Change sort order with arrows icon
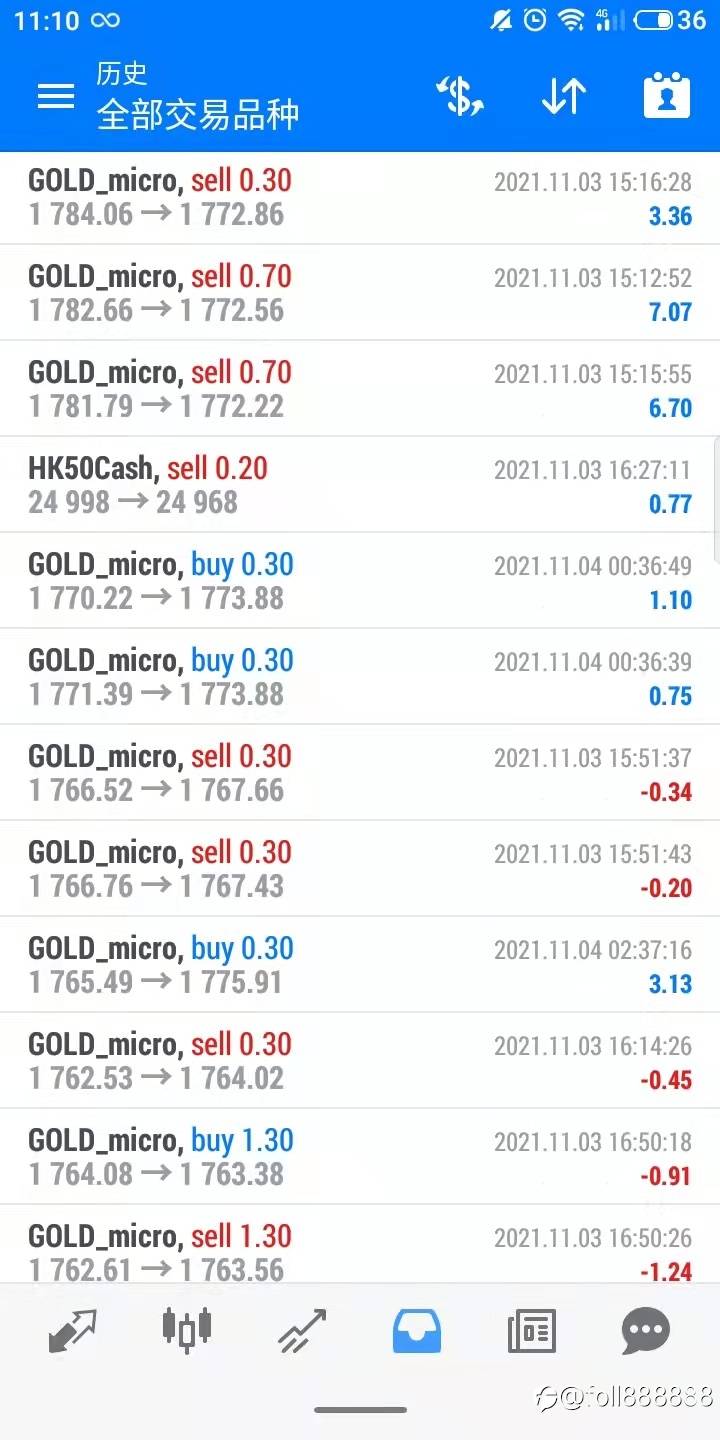720x1440 pixels. tap(564, 96)
